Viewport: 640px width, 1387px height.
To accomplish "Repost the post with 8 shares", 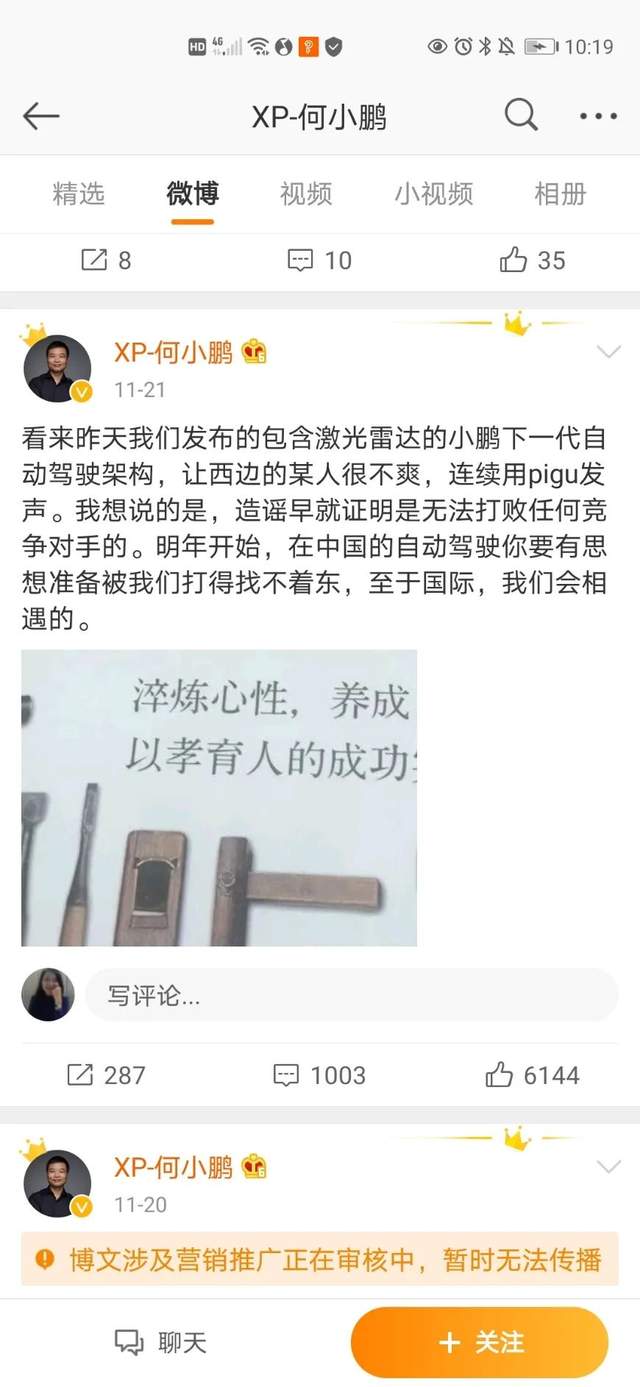I will [x=106, y=261].
